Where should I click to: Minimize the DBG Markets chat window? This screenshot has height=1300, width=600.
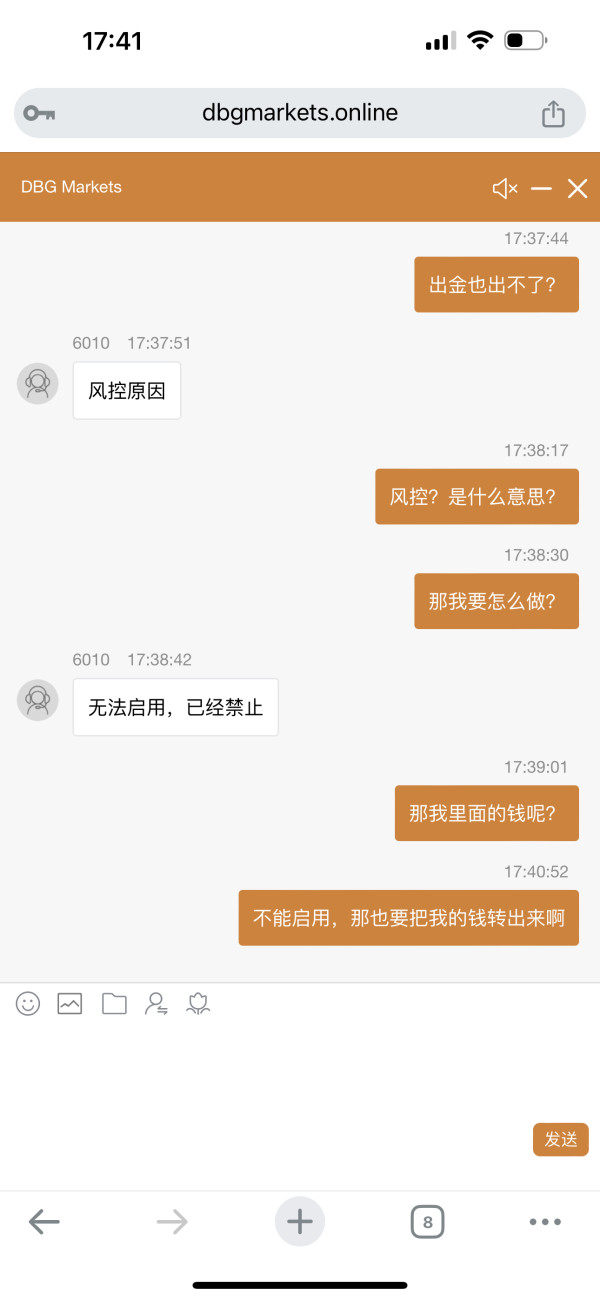click(541, 188)
